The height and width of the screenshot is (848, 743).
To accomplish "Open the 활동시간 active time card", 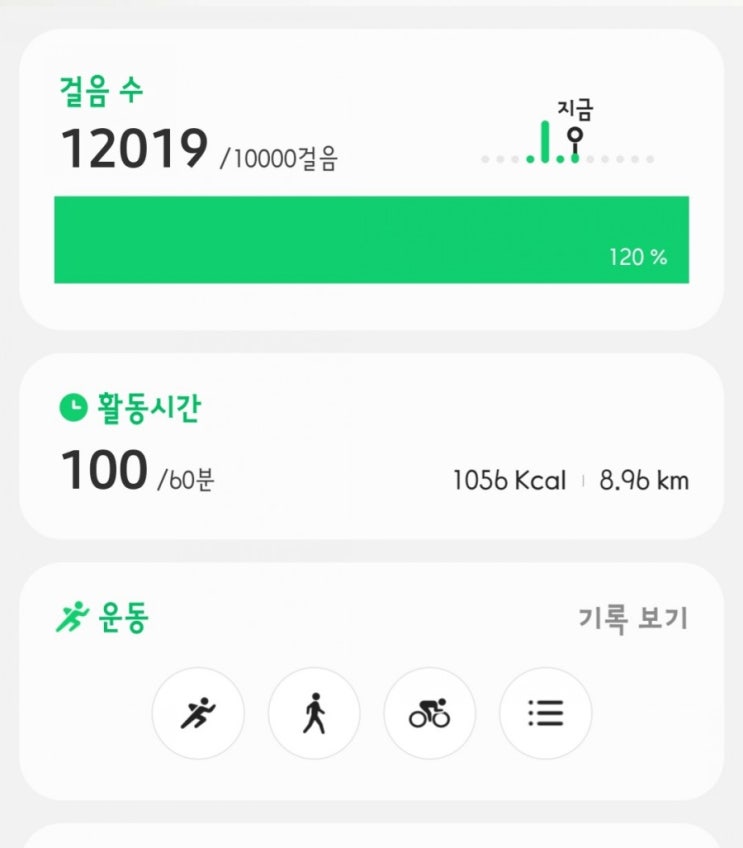I will [370, 447].
